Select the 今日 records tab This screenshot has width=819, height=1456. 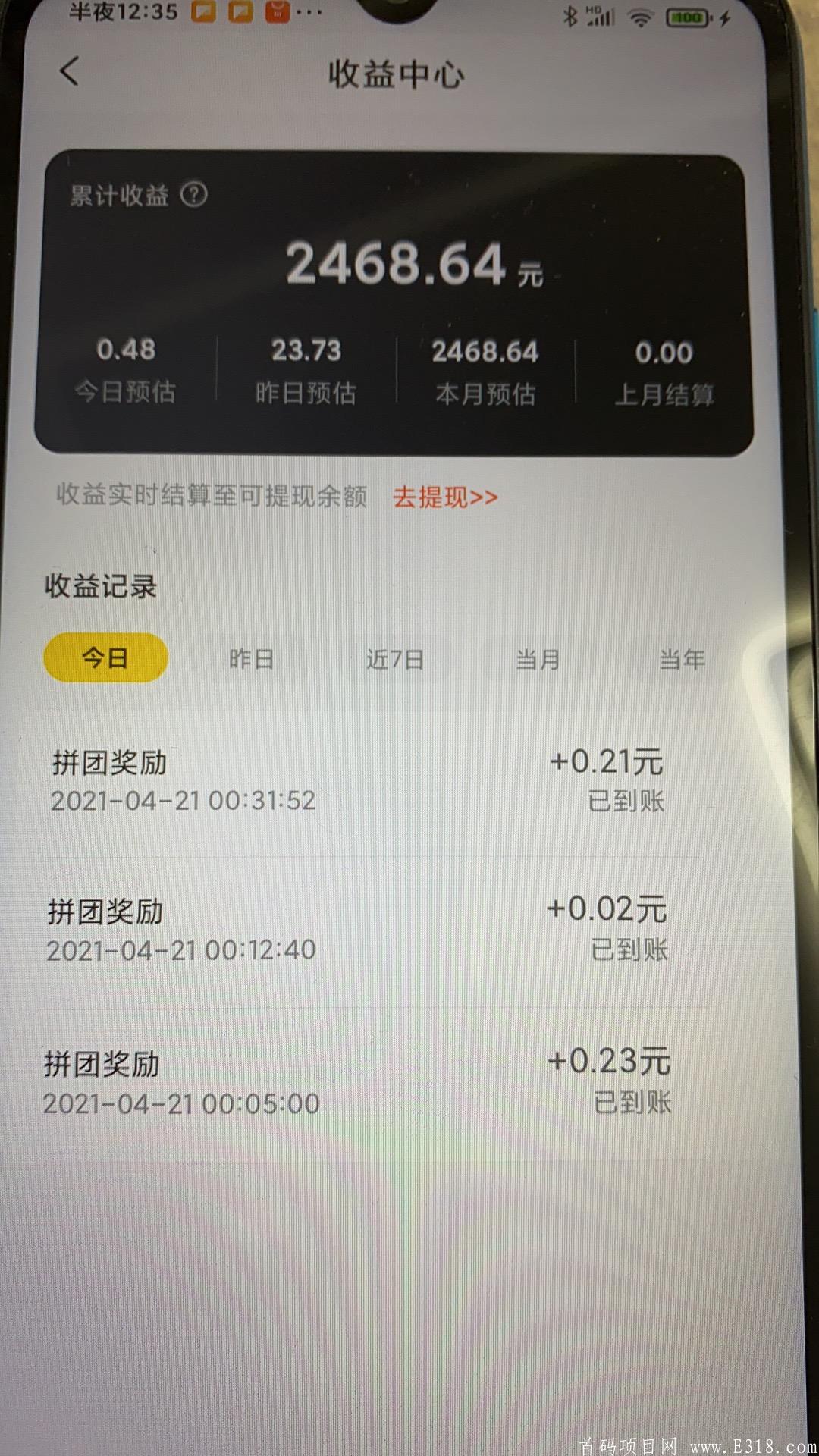(105, 657)
